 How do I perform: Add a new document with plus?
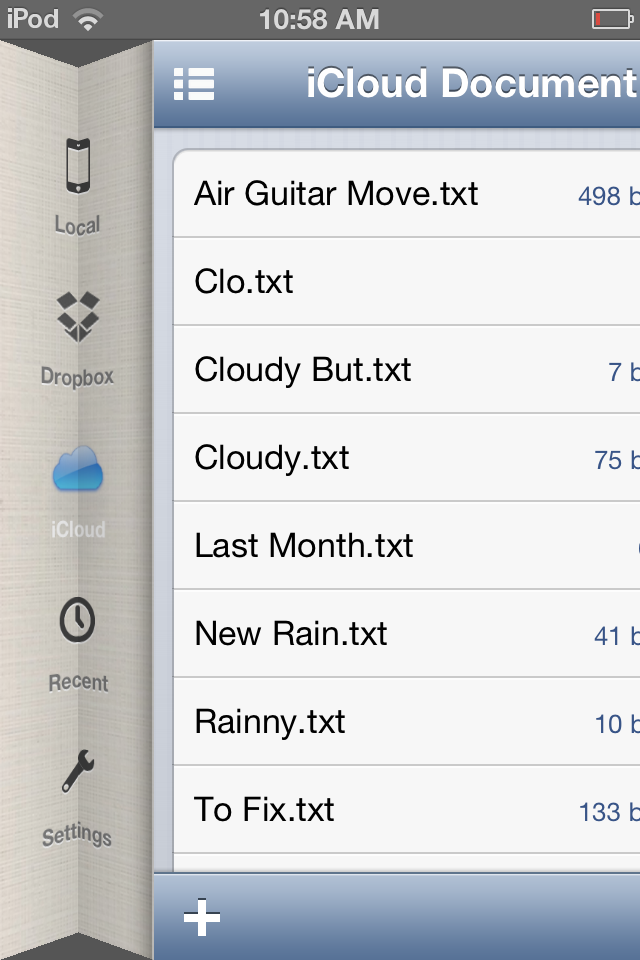tap(202, 917)
